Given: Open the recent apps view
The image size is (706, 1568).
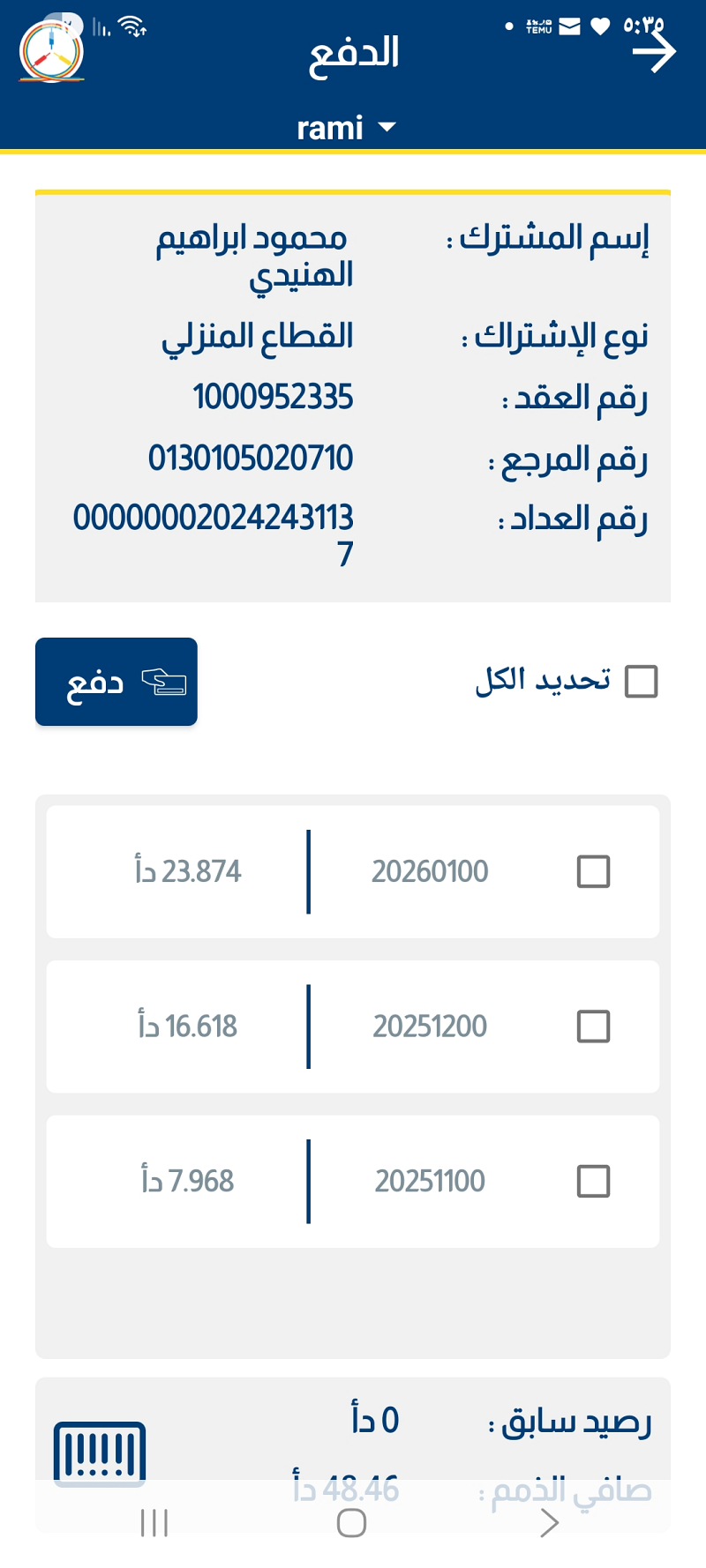Looking at the screenshot, I should [154, 1523].
